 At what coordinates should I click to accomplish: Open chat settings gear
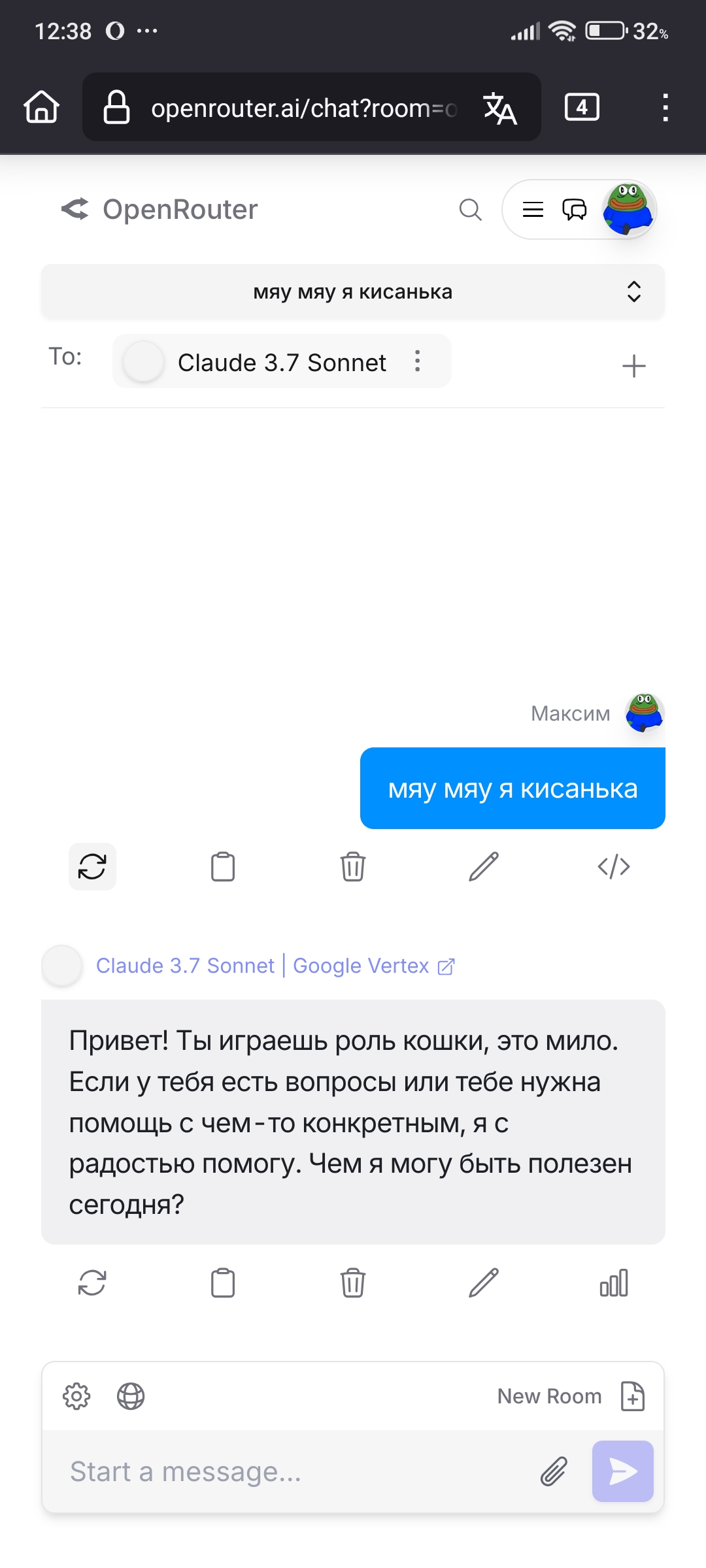pyautogui.click(x=76, y=1397)
